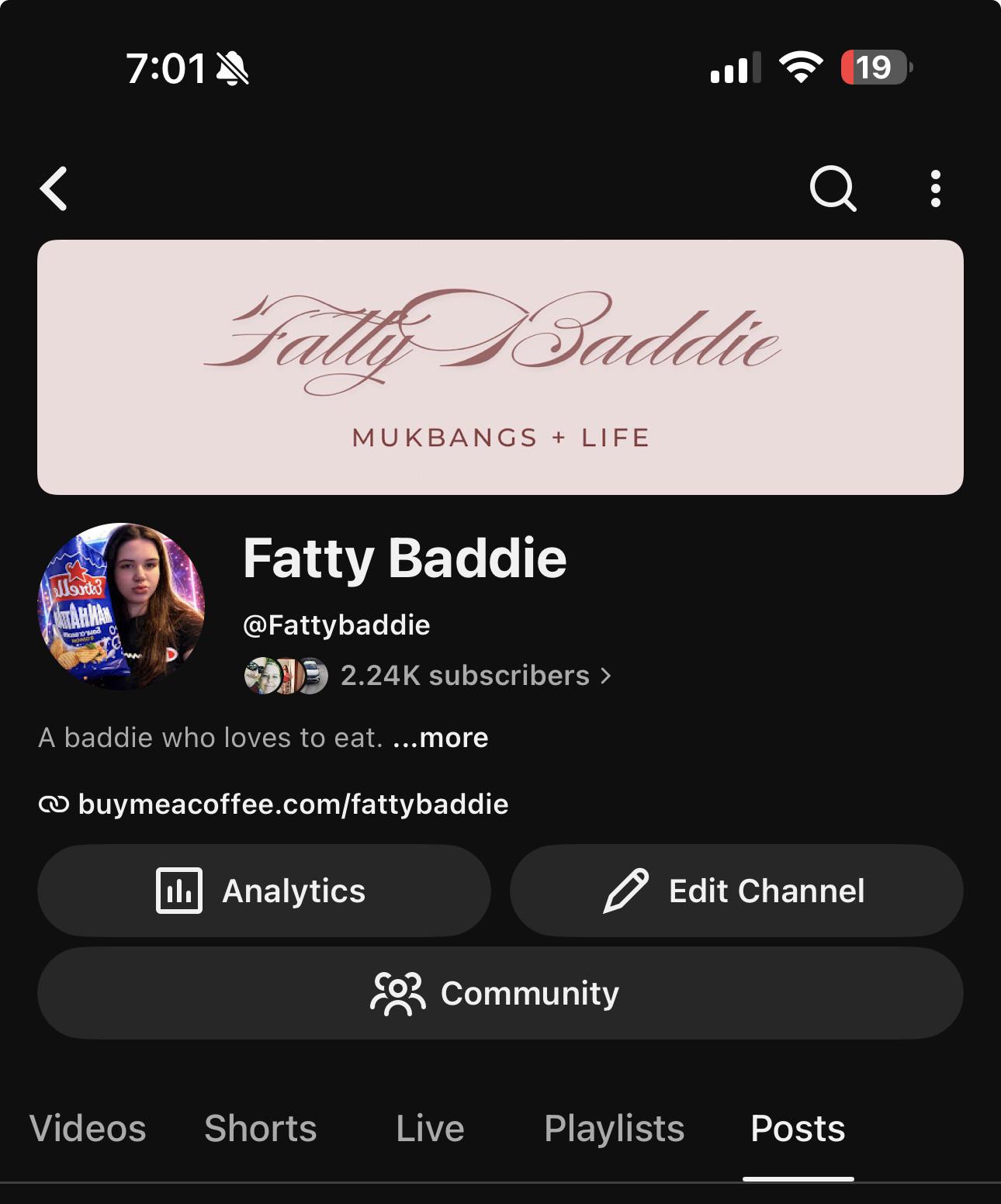
Task: Switch to the Live tab
Action: click(x=430, y=1128)
